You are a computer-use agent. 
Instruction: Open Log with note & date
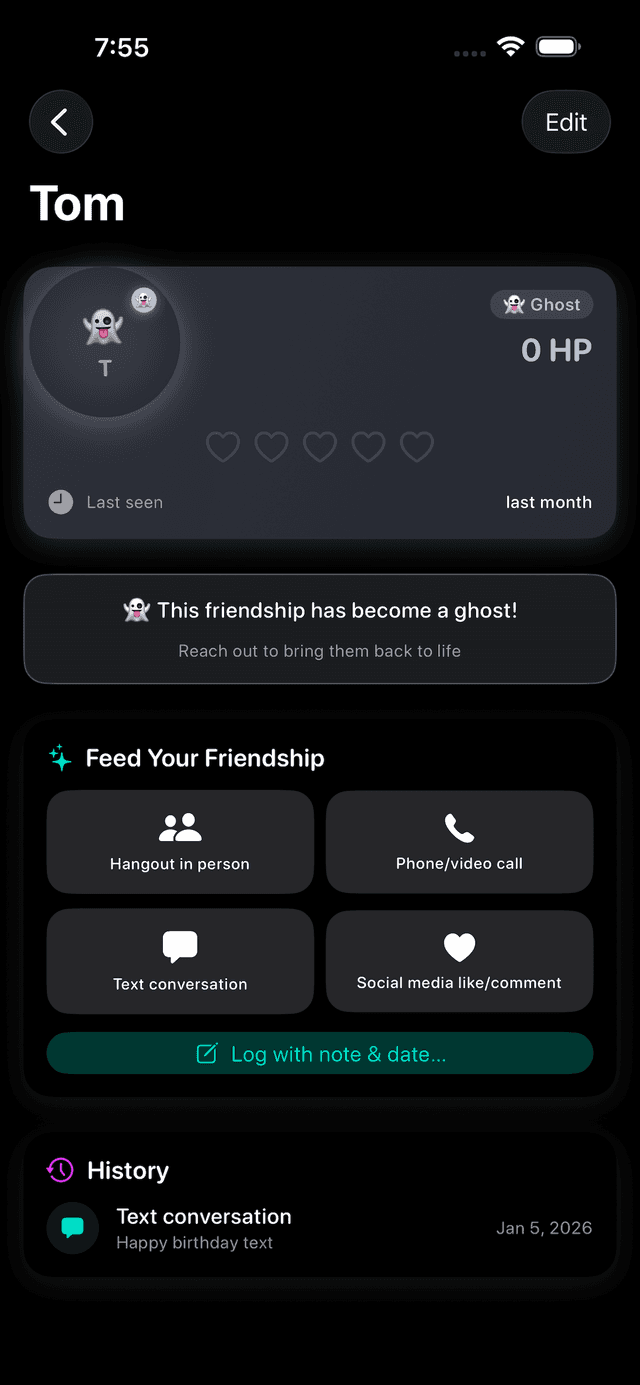pyautogui.click(x=320, y=1054)
